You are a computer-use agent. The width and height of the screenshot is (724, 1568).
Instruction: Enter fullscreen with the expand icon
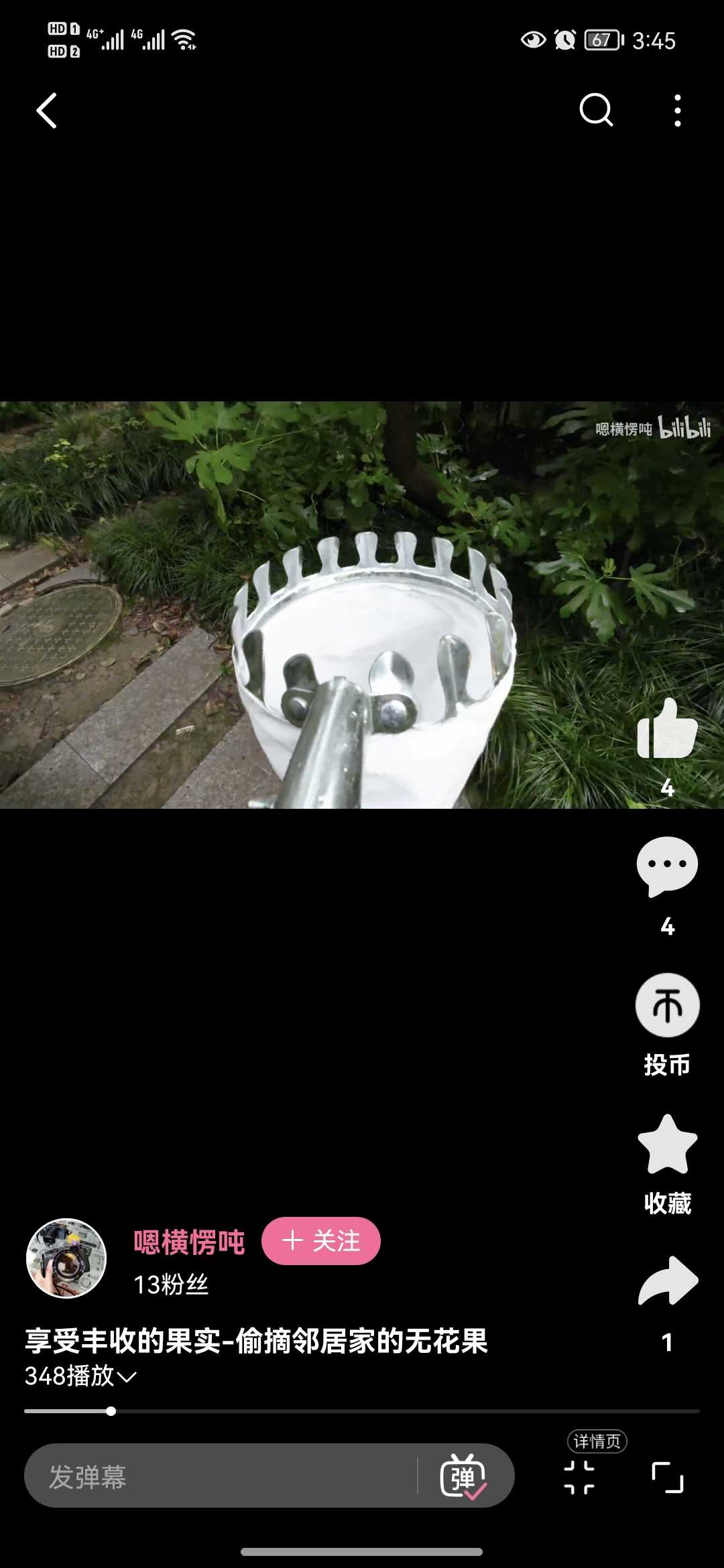[x=668, y=1478]
